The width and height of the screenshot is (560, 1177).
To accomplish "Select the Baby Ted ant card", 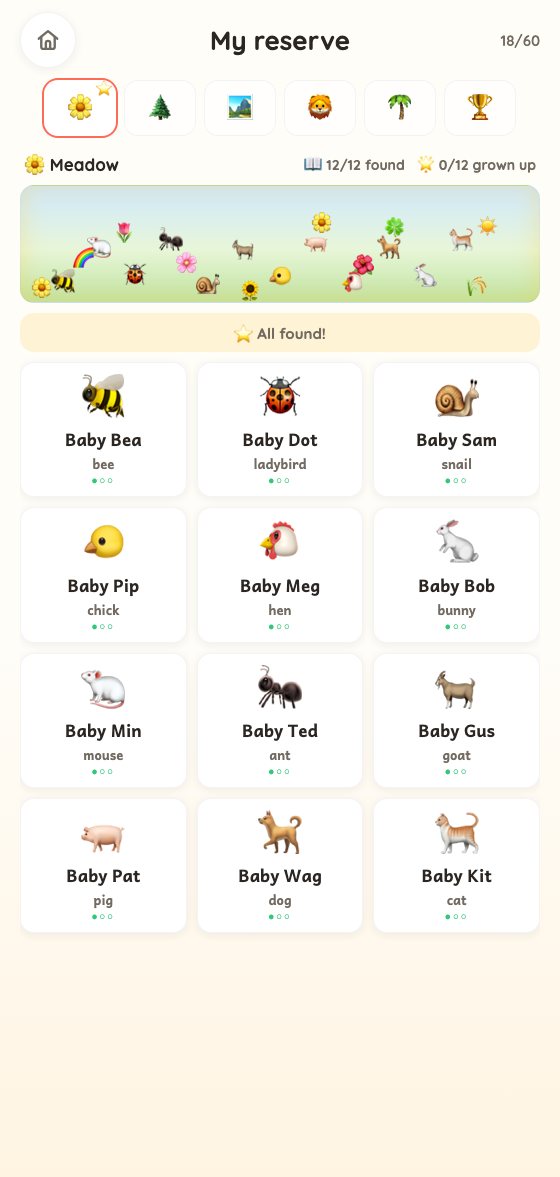I will (x=280, y=721).
